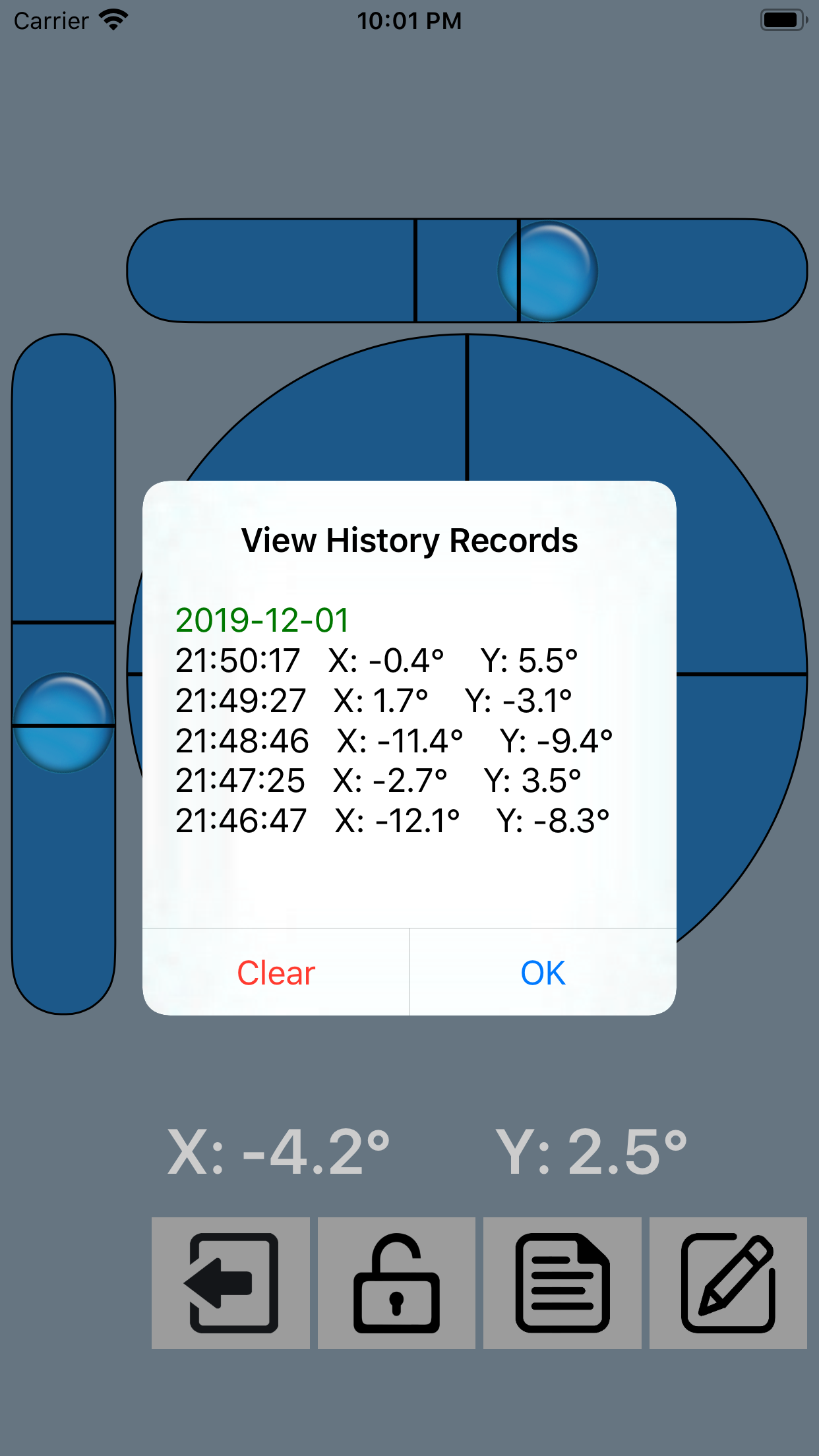
Task: Expand the 2019-12-01 date header
Action: [x=263, y=619]
